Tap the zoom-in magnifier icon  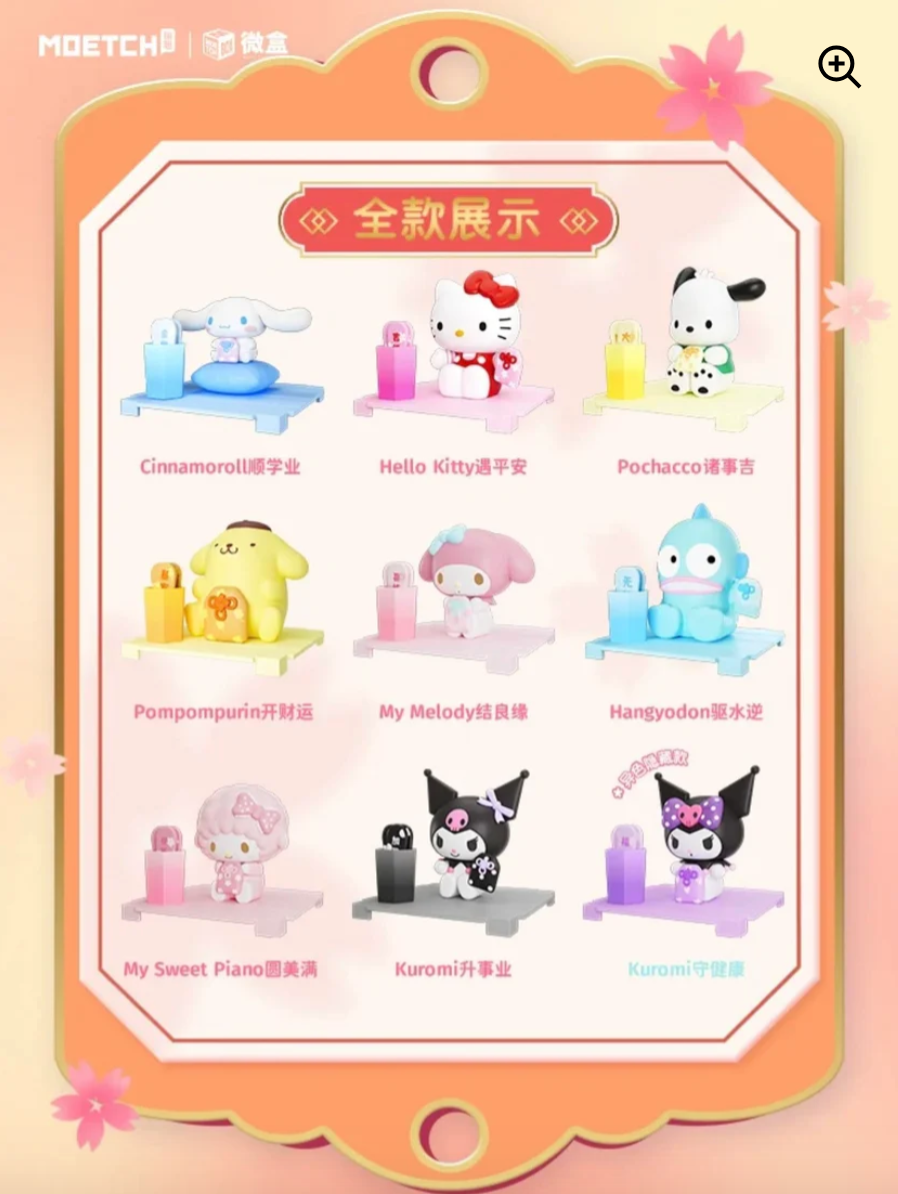(838, 66)
